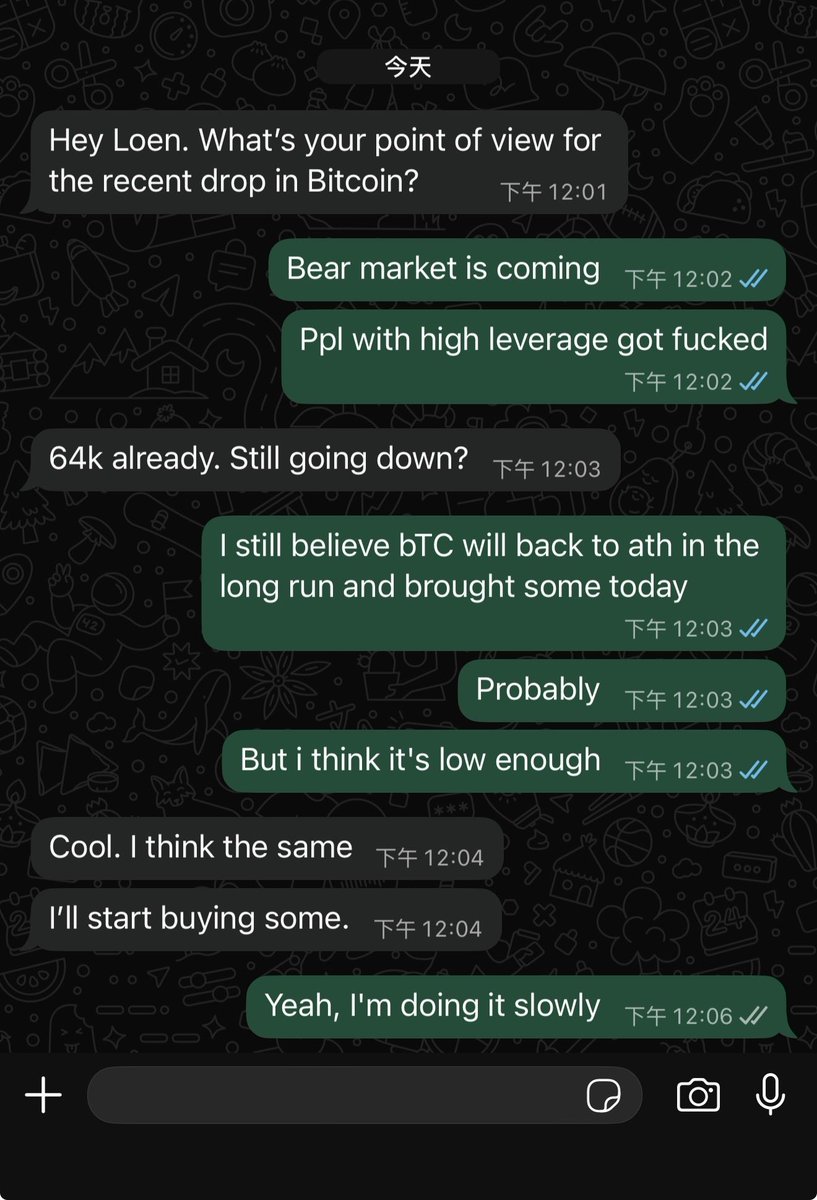Open the sticker picker
This screenshot has height=1200, width=817.
[x=603, y=1096]
